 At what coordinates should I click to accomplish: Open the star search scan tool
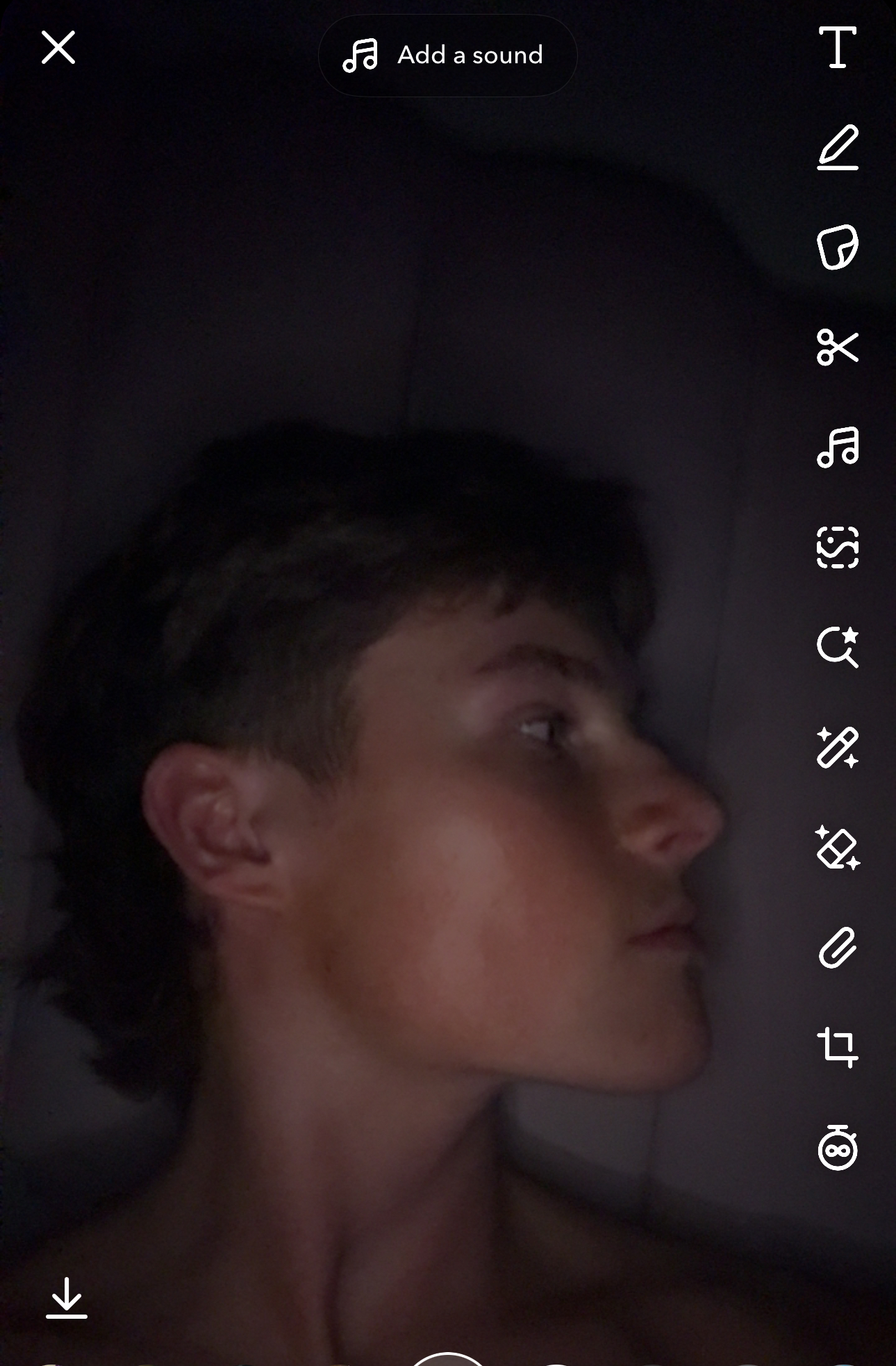tap(838, 647)
